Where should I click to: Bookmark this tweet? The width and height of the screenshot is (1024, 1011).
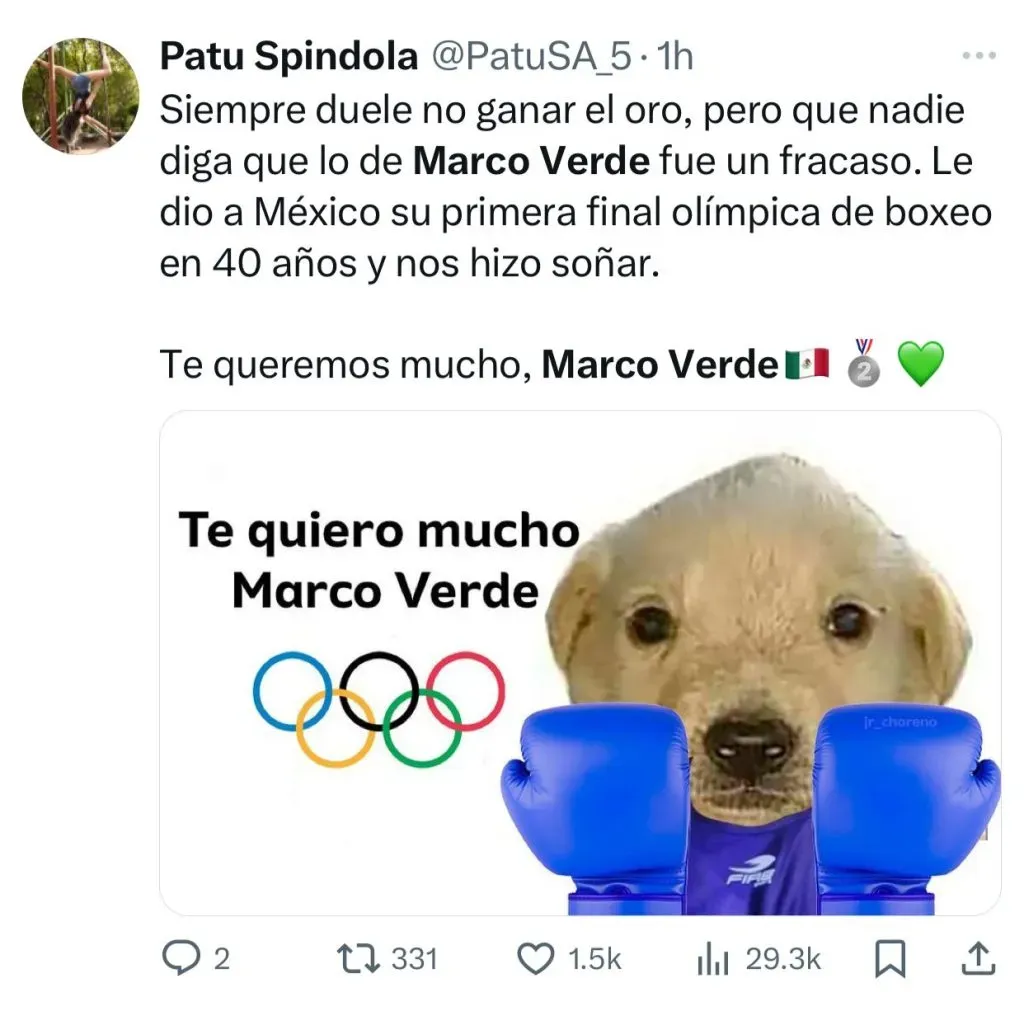(x=889, y=959)
